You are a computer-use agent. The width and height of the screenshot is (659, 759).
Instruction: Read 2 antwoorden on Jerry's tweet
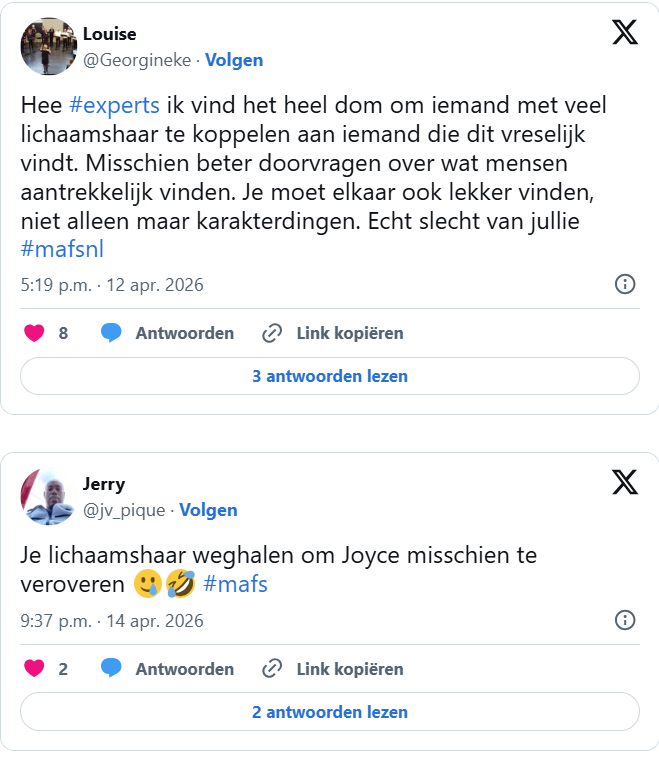click(330, 713)
